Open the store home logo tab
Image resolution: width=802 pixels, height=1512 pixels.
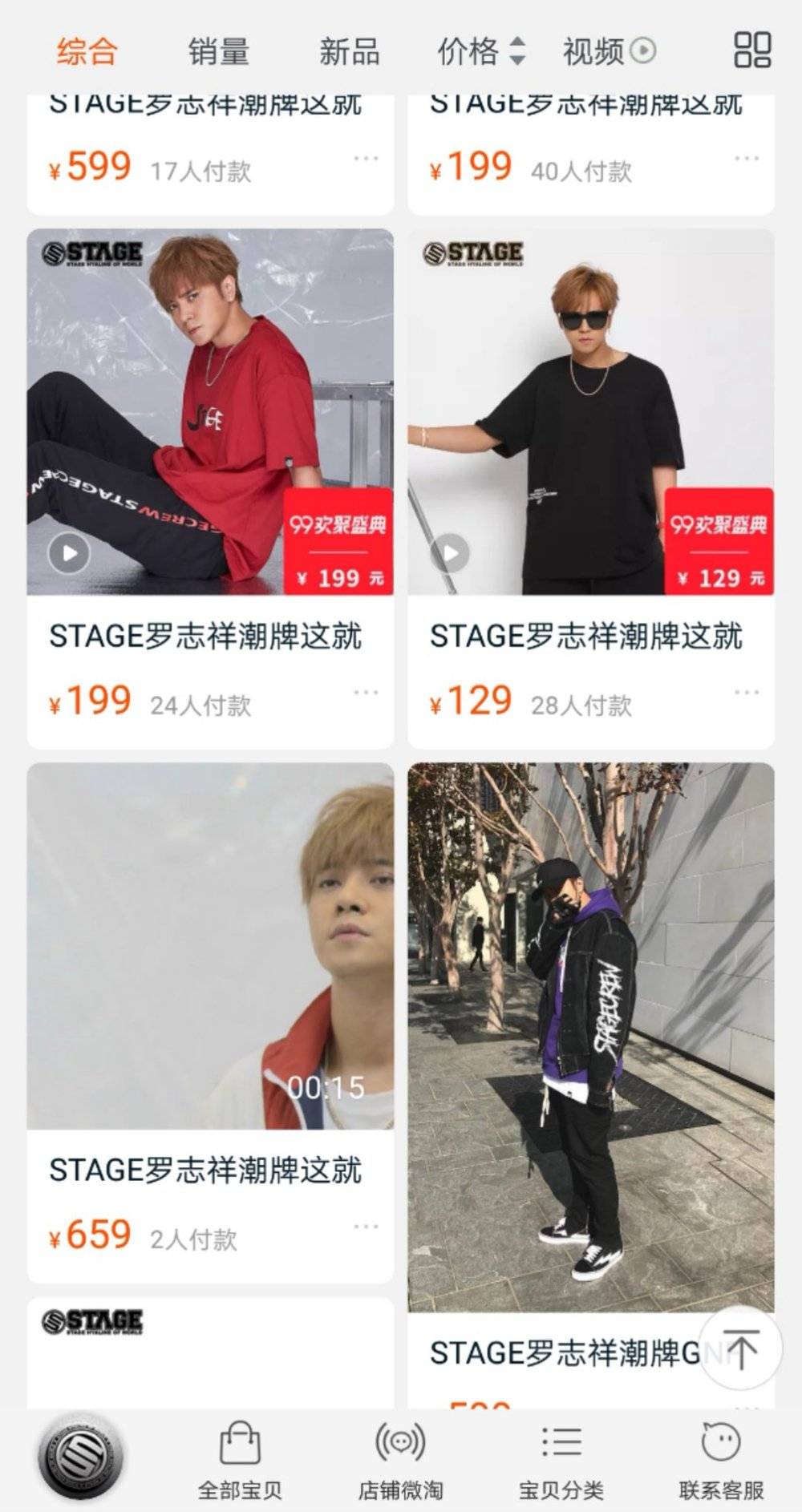point(80,1456)
